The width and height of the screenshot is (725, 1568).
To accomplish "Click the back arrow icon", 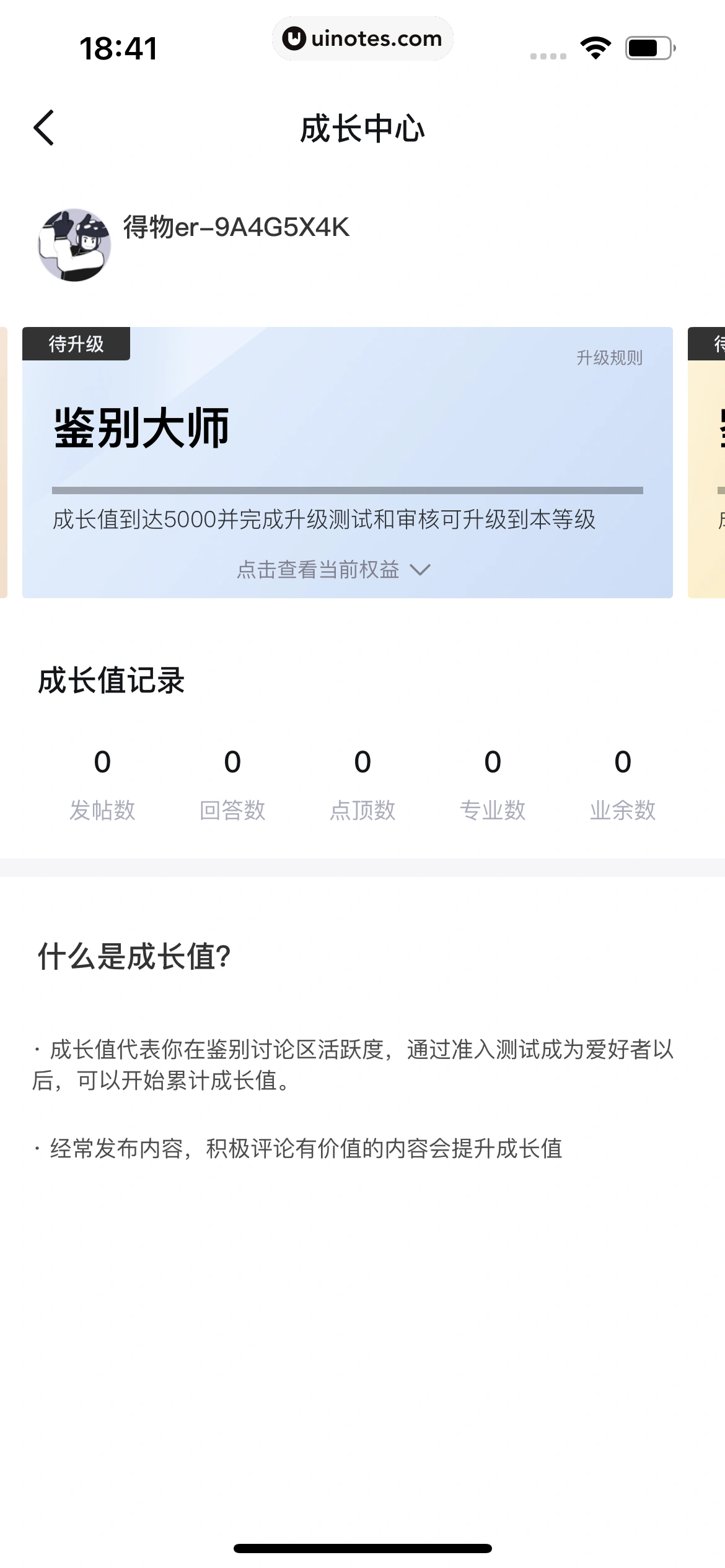I will [44, 128].
